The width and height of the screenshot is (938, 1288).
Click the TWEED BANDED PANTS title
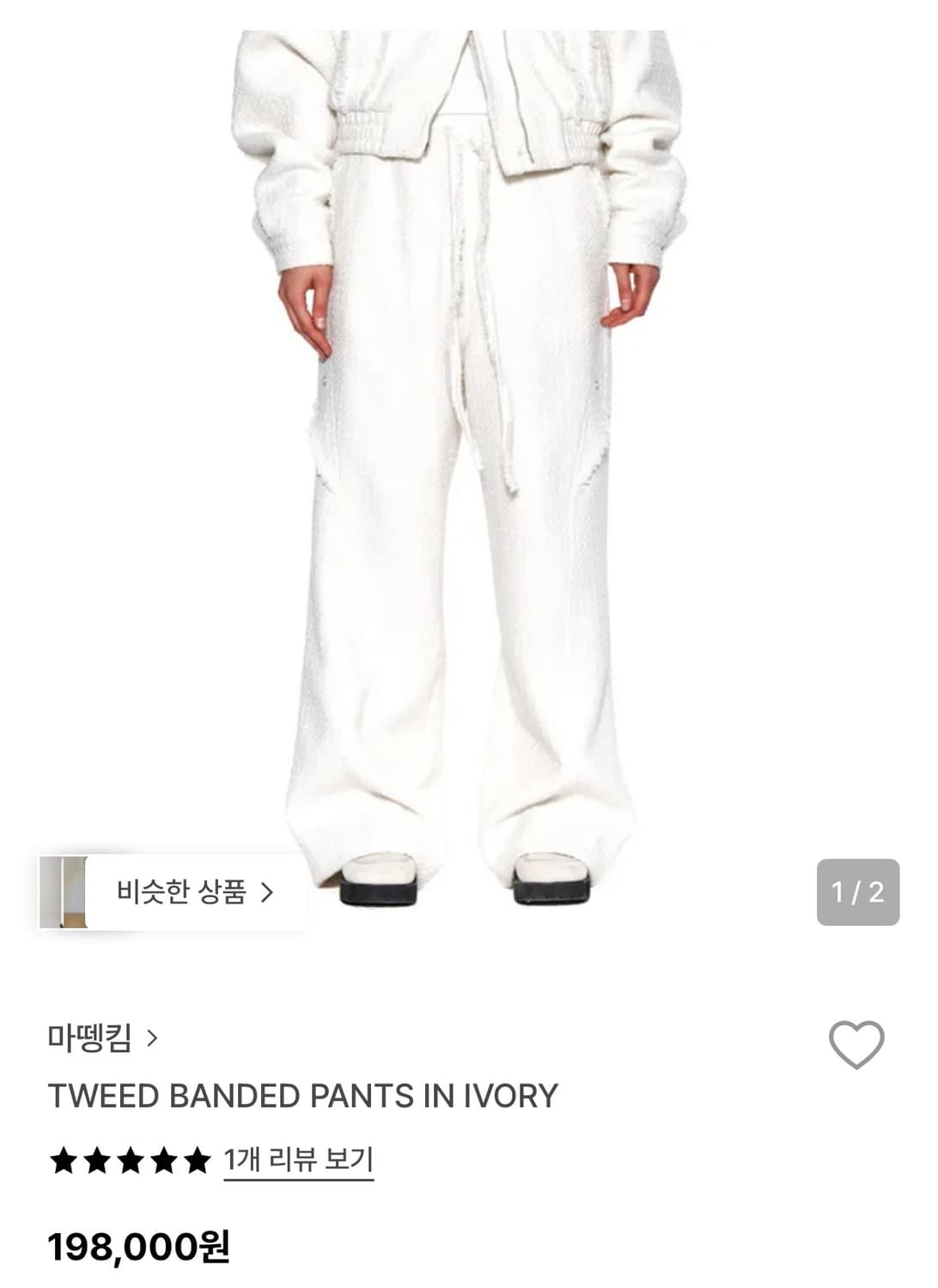tap(302, 1097)
